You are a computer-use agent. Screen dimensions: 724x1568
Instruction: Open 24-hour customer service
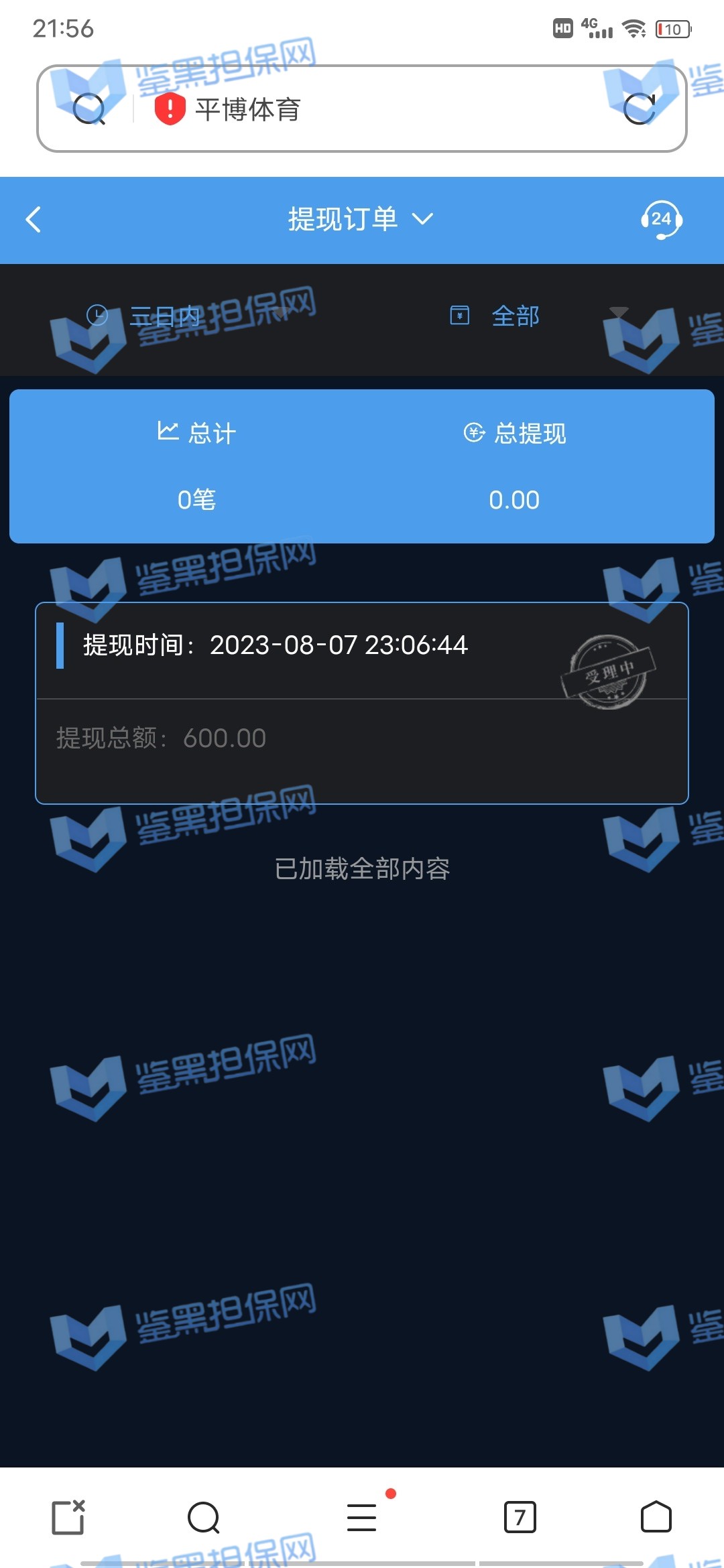coord(661,220)
